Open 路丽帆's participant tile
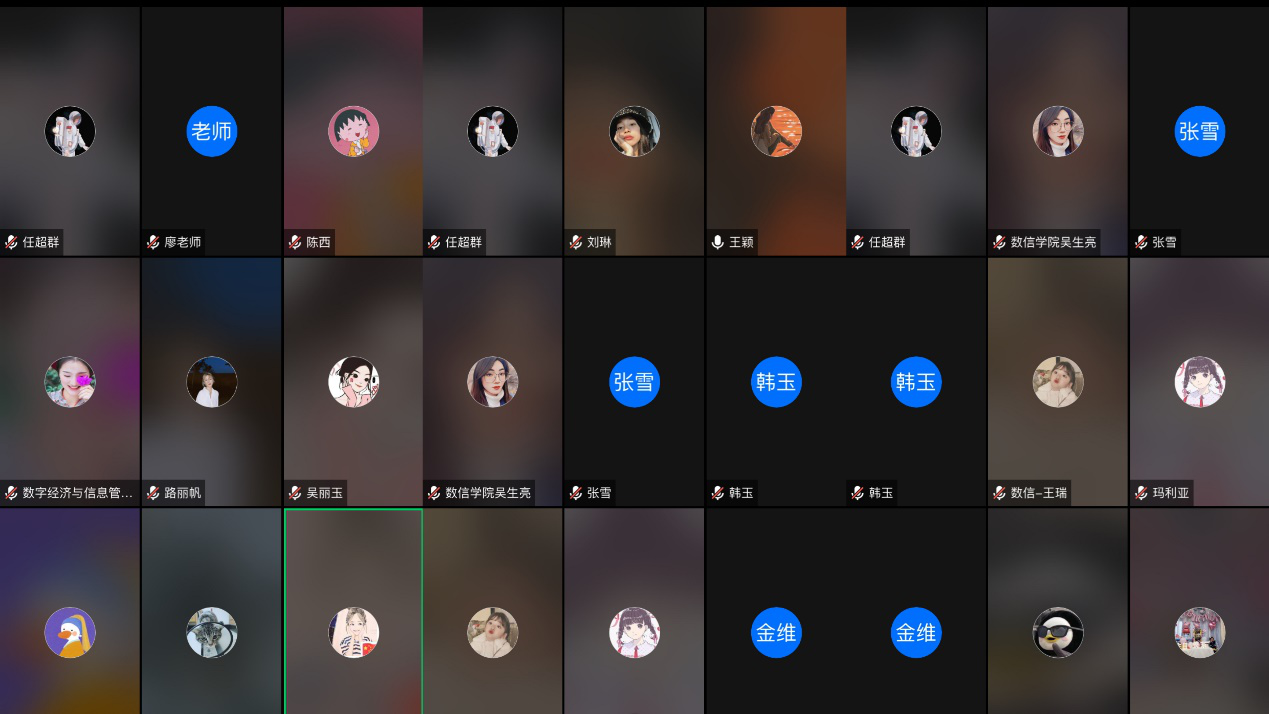The width and height of the screenshot is (1269, 714). (211, 382)
